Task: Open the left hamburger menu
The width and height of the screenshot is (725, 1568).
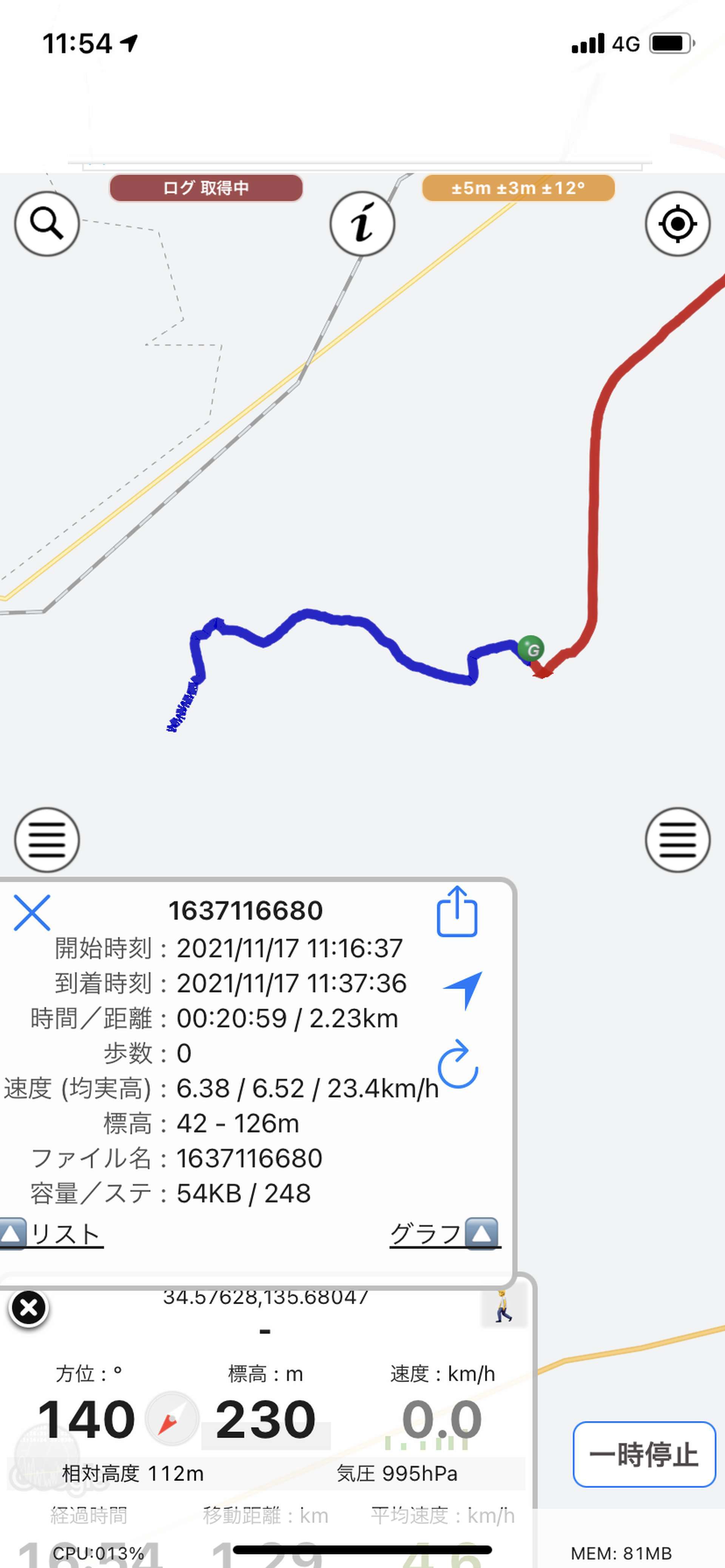Action: tap(47, 839)
